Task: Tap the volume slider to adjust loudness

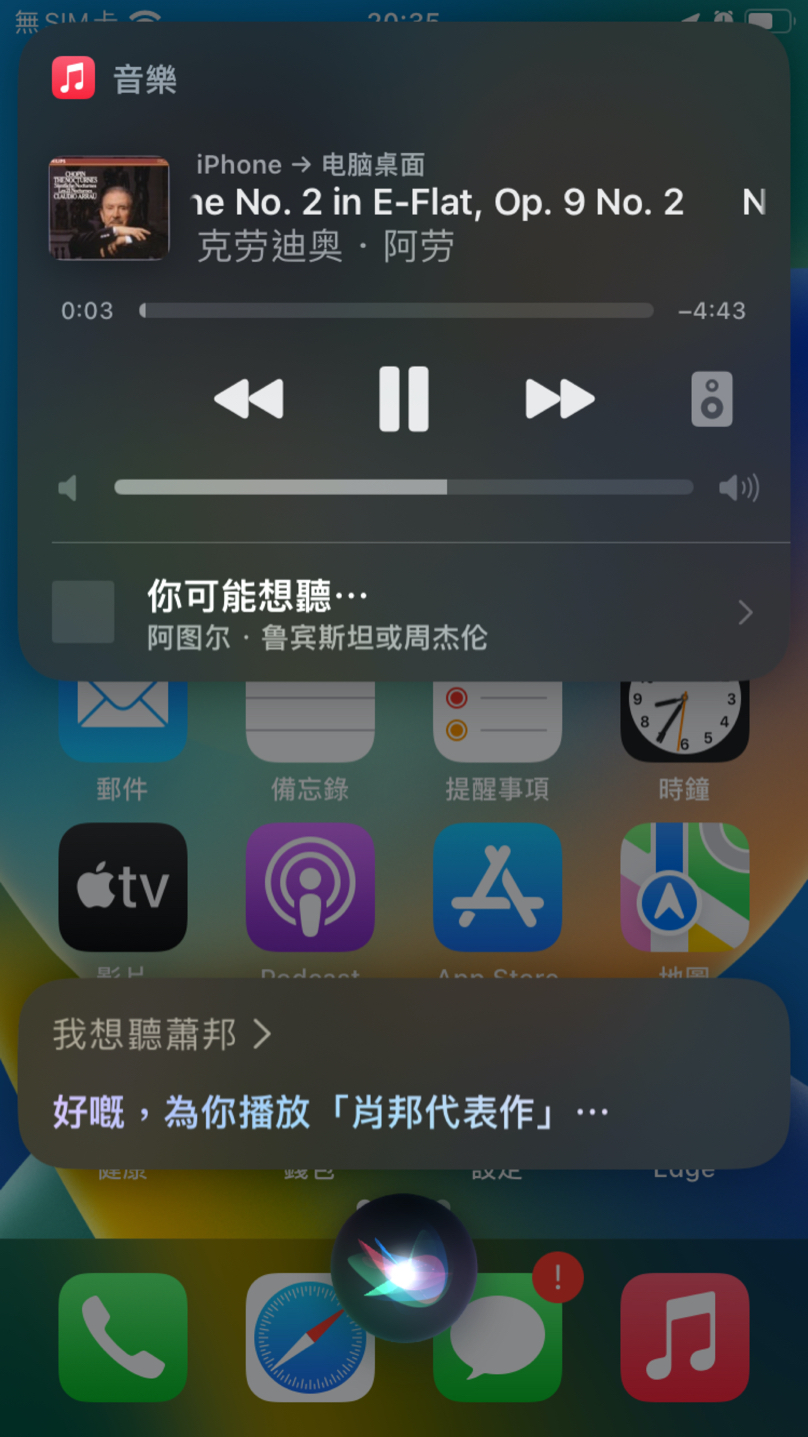Action: click(403, 487)
